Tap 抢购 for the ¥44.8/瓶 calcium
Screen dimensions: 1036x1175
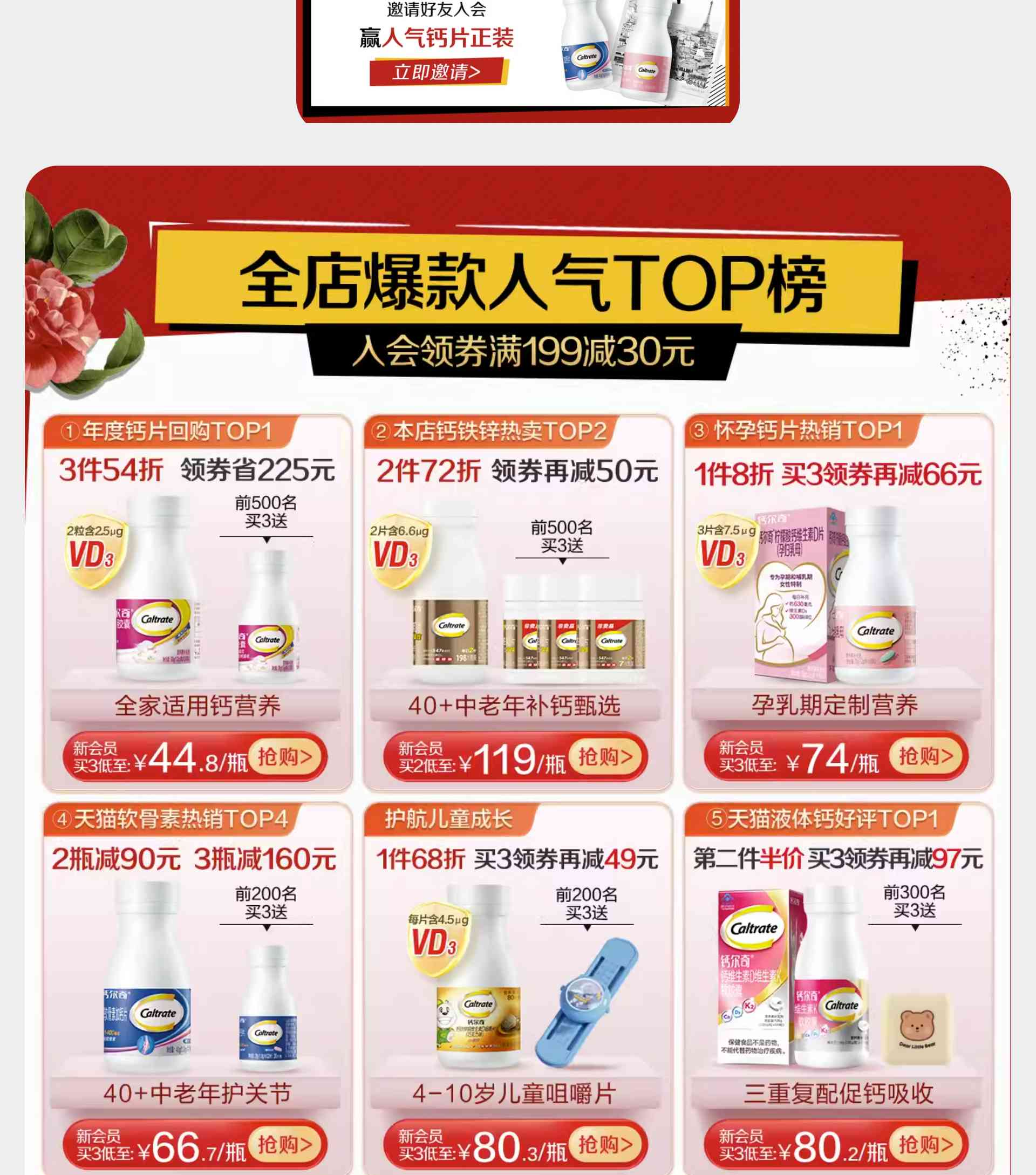pyautogui.click(x=284, y=757)
